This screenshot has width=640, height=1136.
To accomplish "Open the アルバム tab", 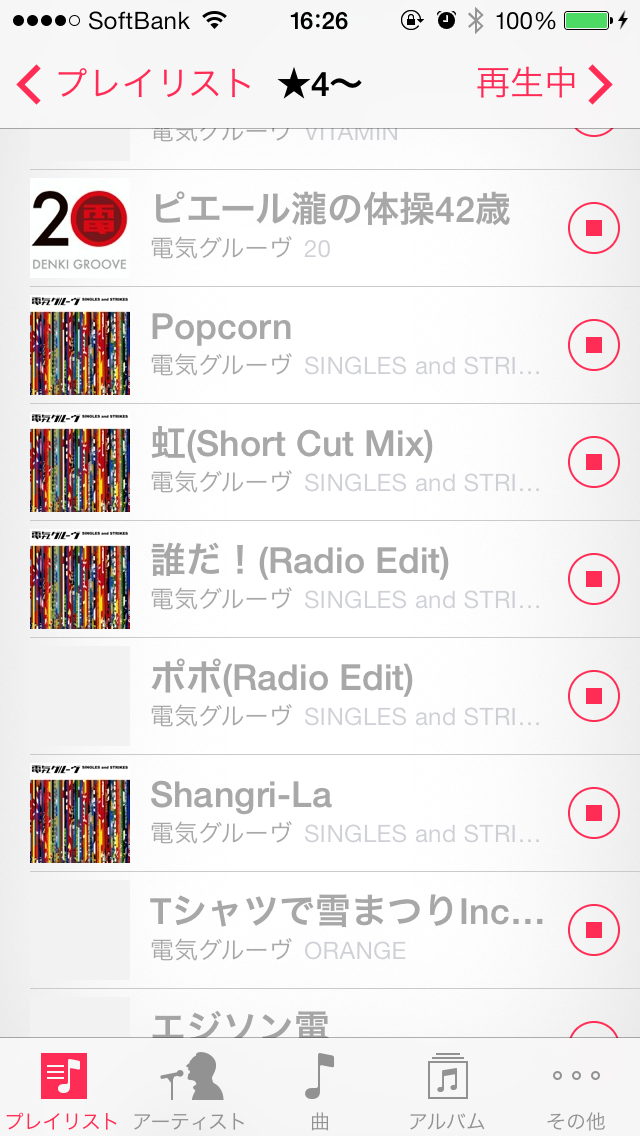I will point(447,1088).
